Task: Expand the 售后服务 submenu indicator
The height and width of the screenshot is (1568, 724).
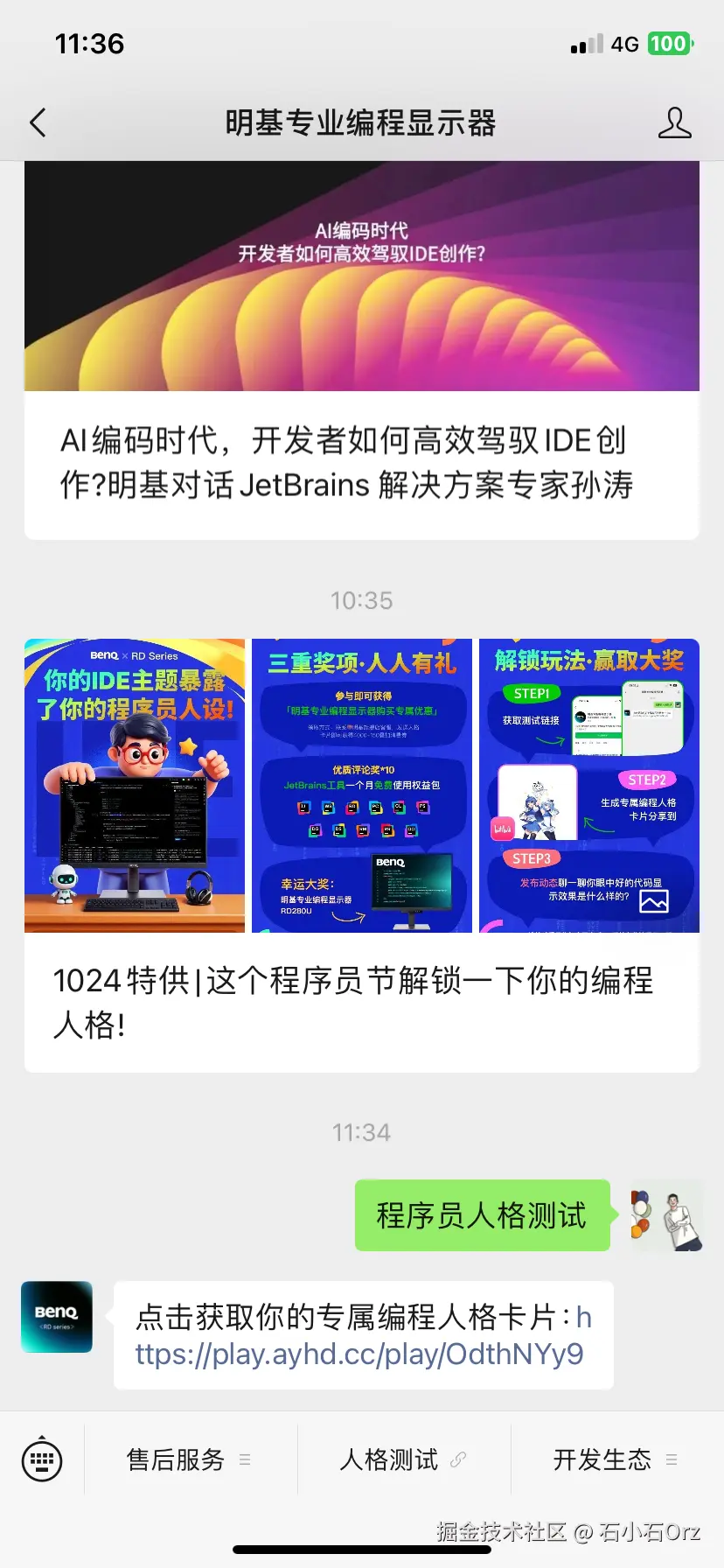Action: point(246,1459)
